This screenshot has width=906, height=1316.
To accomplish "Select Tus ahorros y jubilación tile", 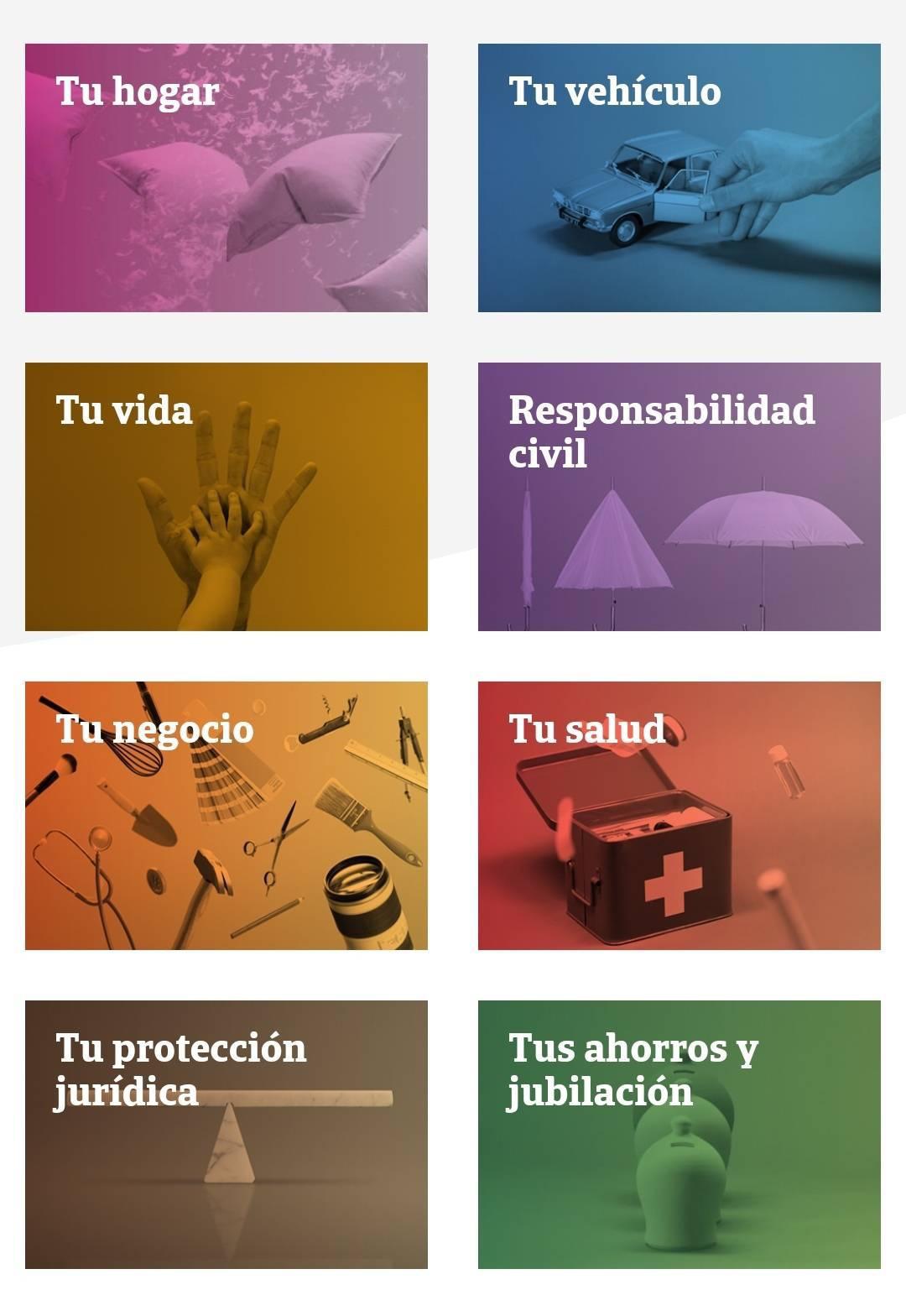I will click(679, 1135).
